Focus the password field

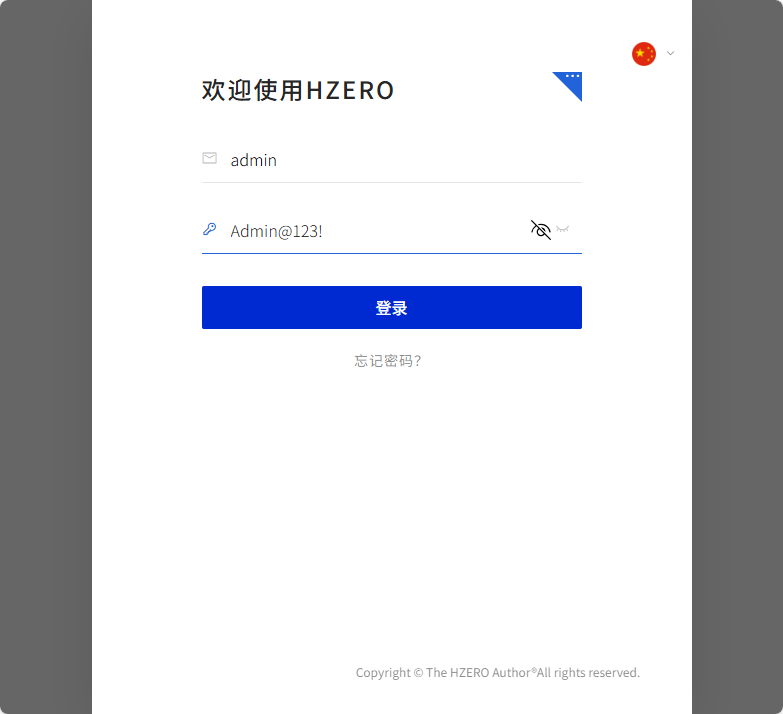(x=370, y=231)
